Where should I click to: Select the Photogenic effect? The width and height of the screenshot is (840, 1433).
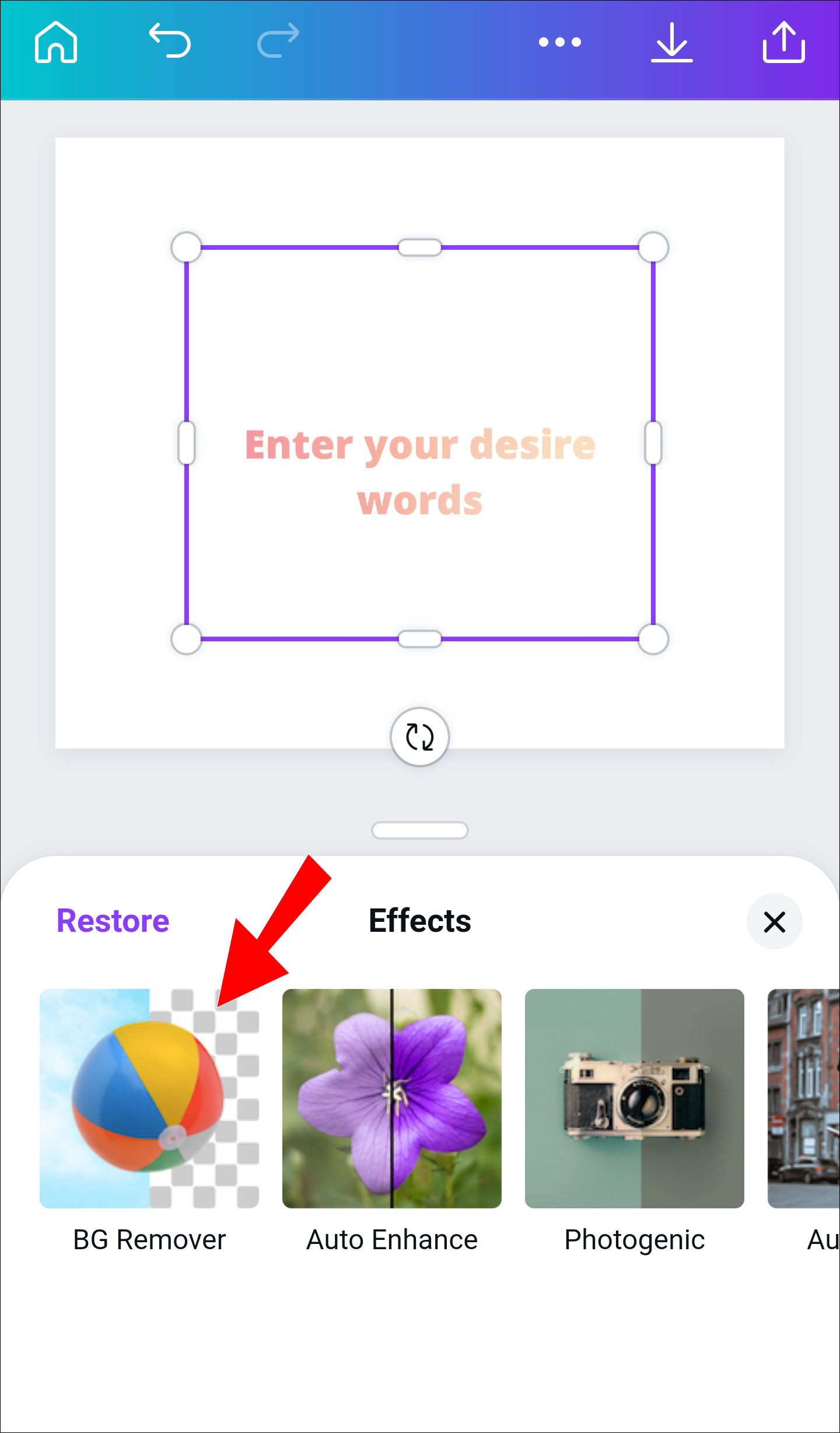(634, 1098)
